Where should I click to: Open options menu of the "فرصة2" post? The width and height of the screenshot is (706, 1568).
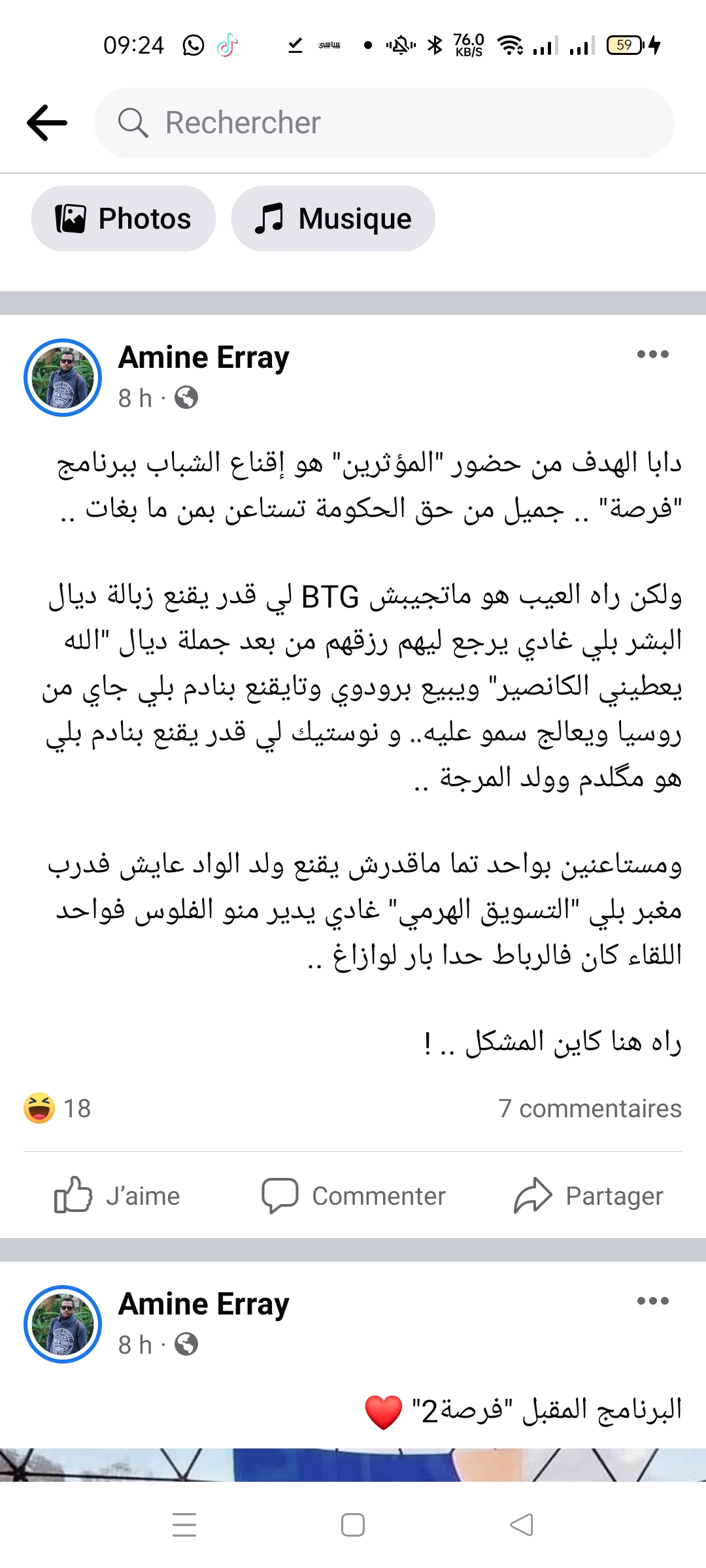pos(652,1301)
